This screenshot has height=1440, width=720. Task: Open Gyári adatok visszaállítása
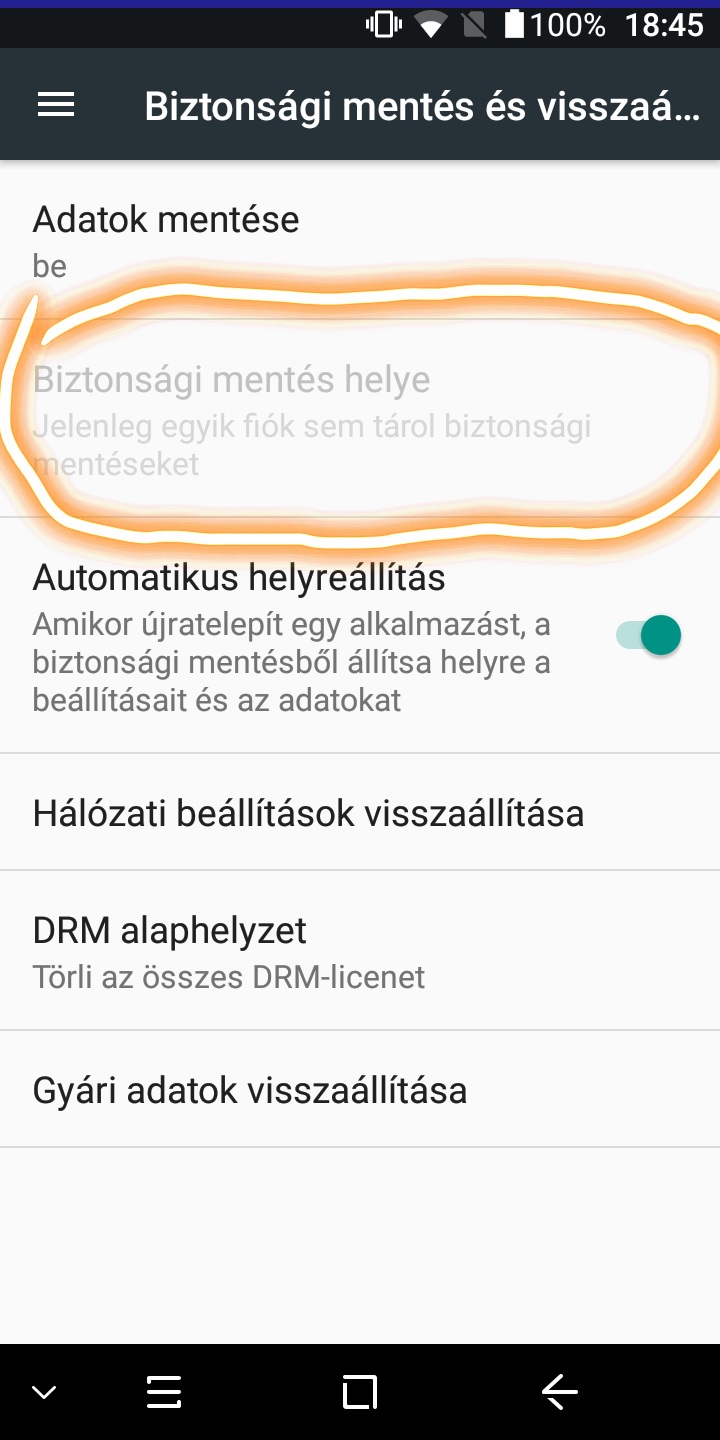point(250,1089)
